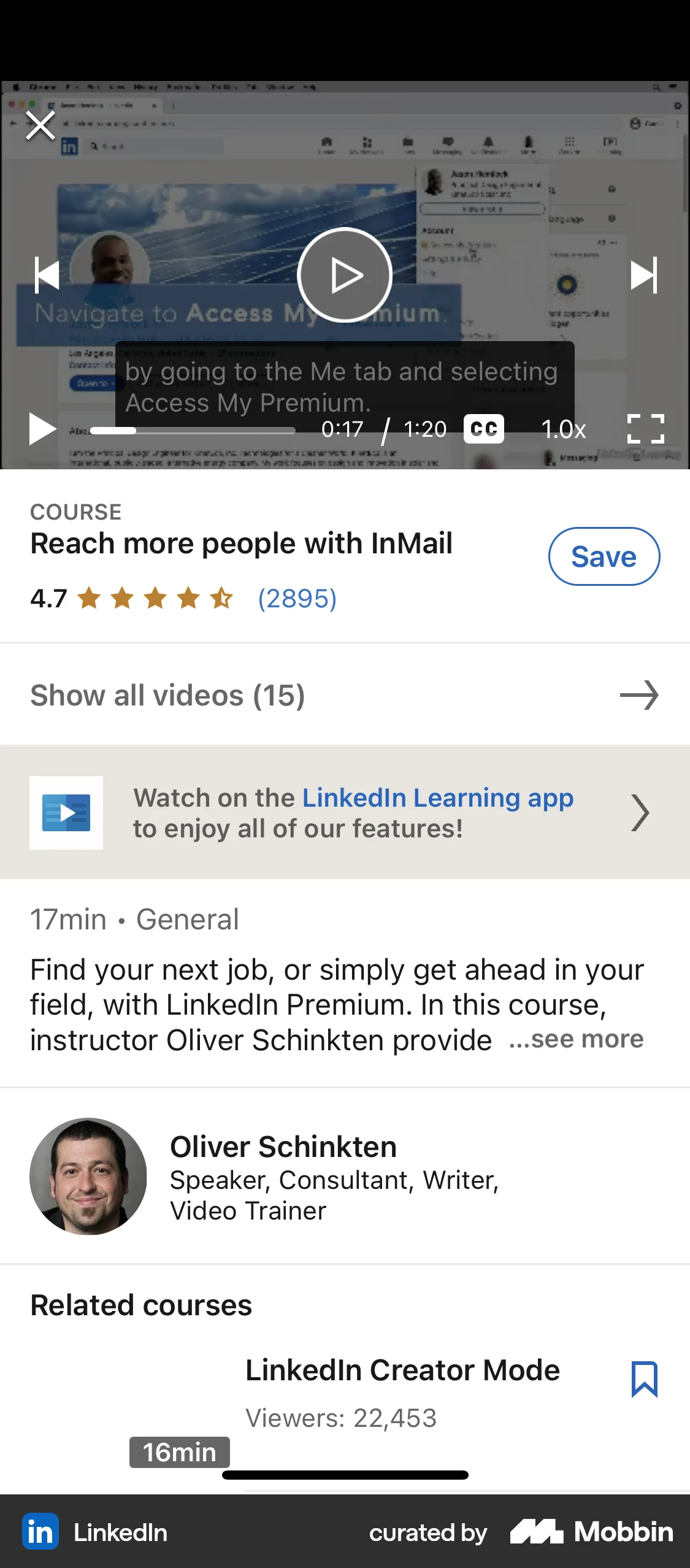The height and width of the screenshot is (1568, 690).
Task: Enable closed captions with the CC icon
Action: pyautogui.click(x=485, y=428)
